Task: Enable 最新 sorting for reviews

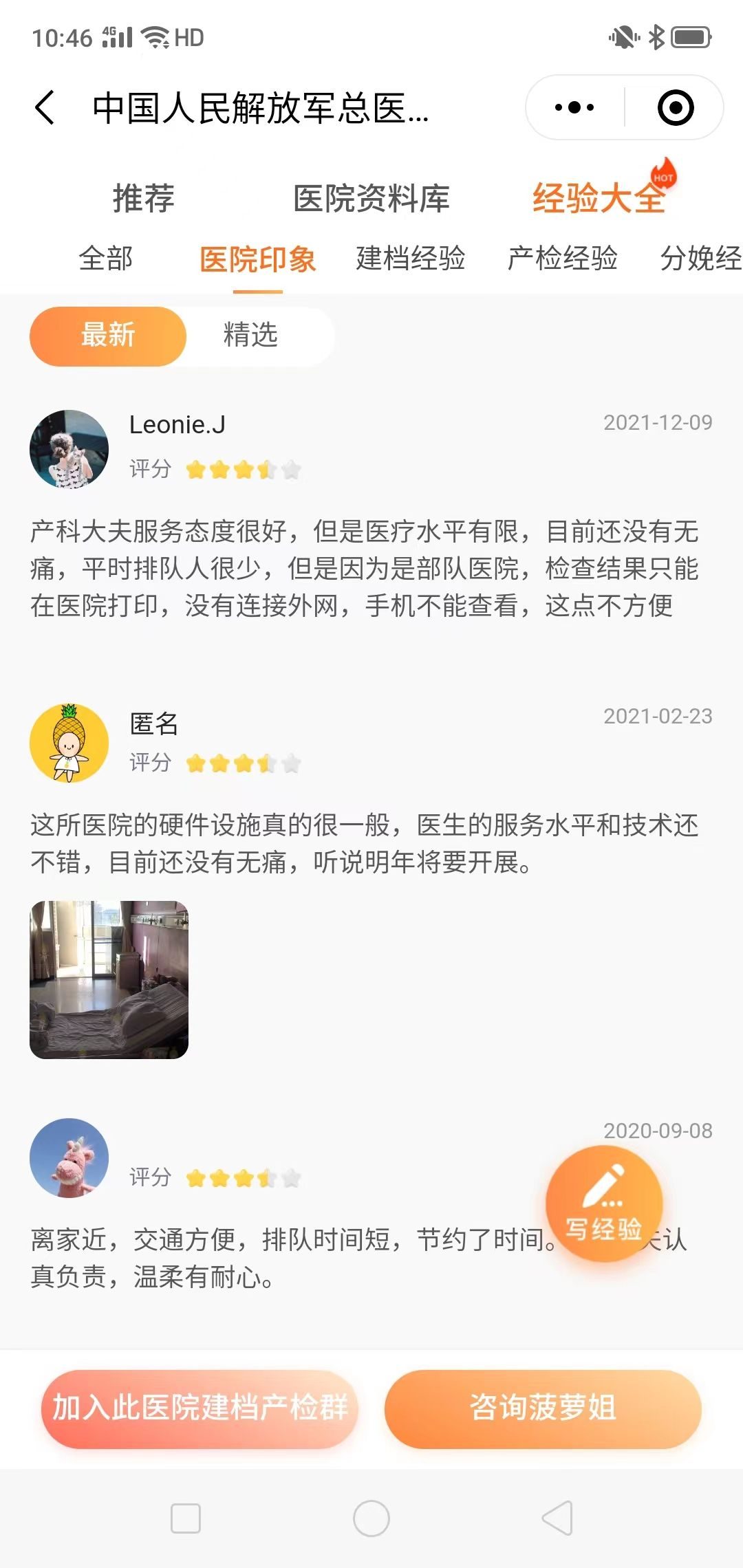Action: 108,336
